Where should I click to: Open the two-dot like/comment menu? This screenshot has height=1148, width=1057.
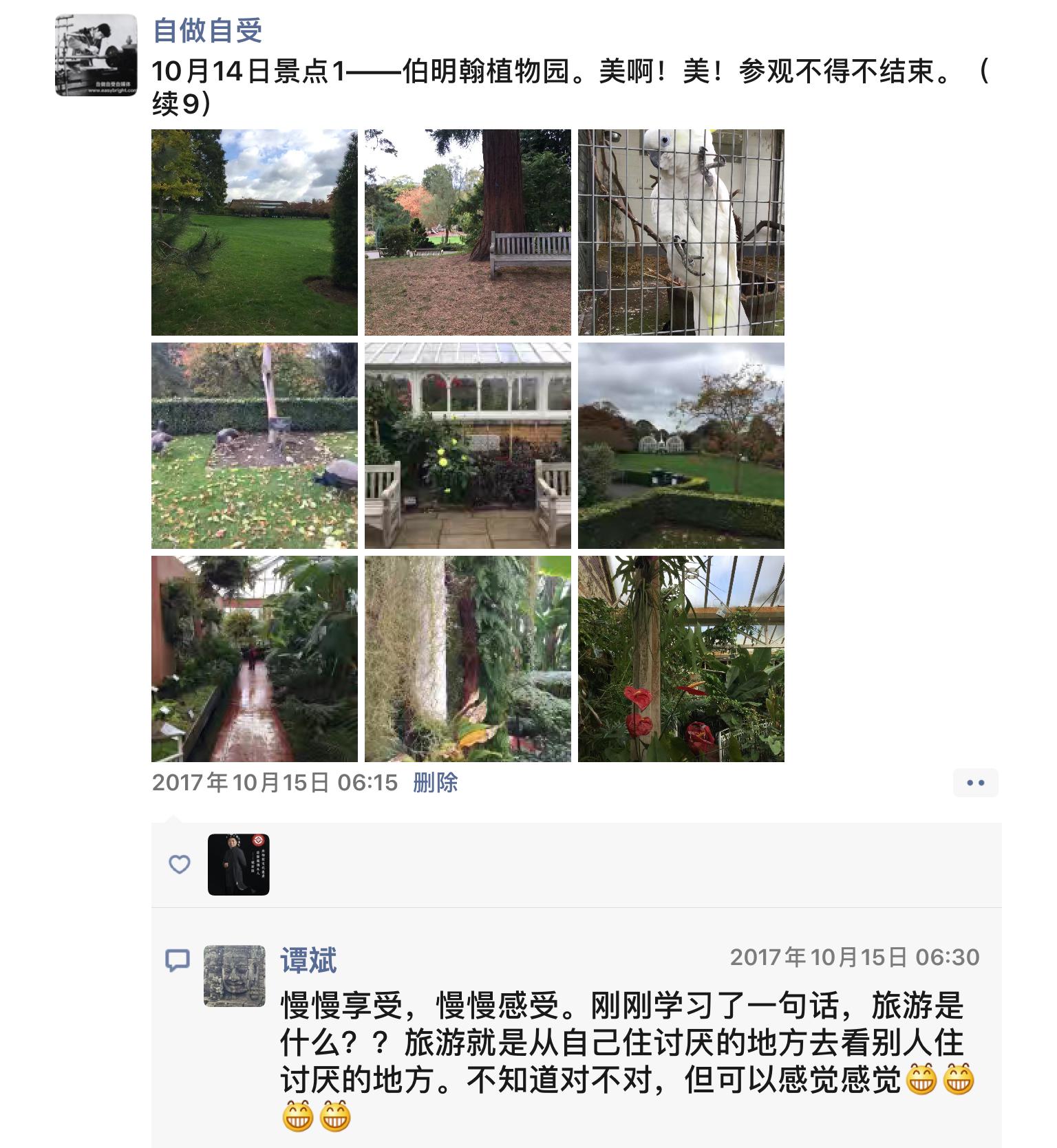pyautogui.click(x=975, y=783)
